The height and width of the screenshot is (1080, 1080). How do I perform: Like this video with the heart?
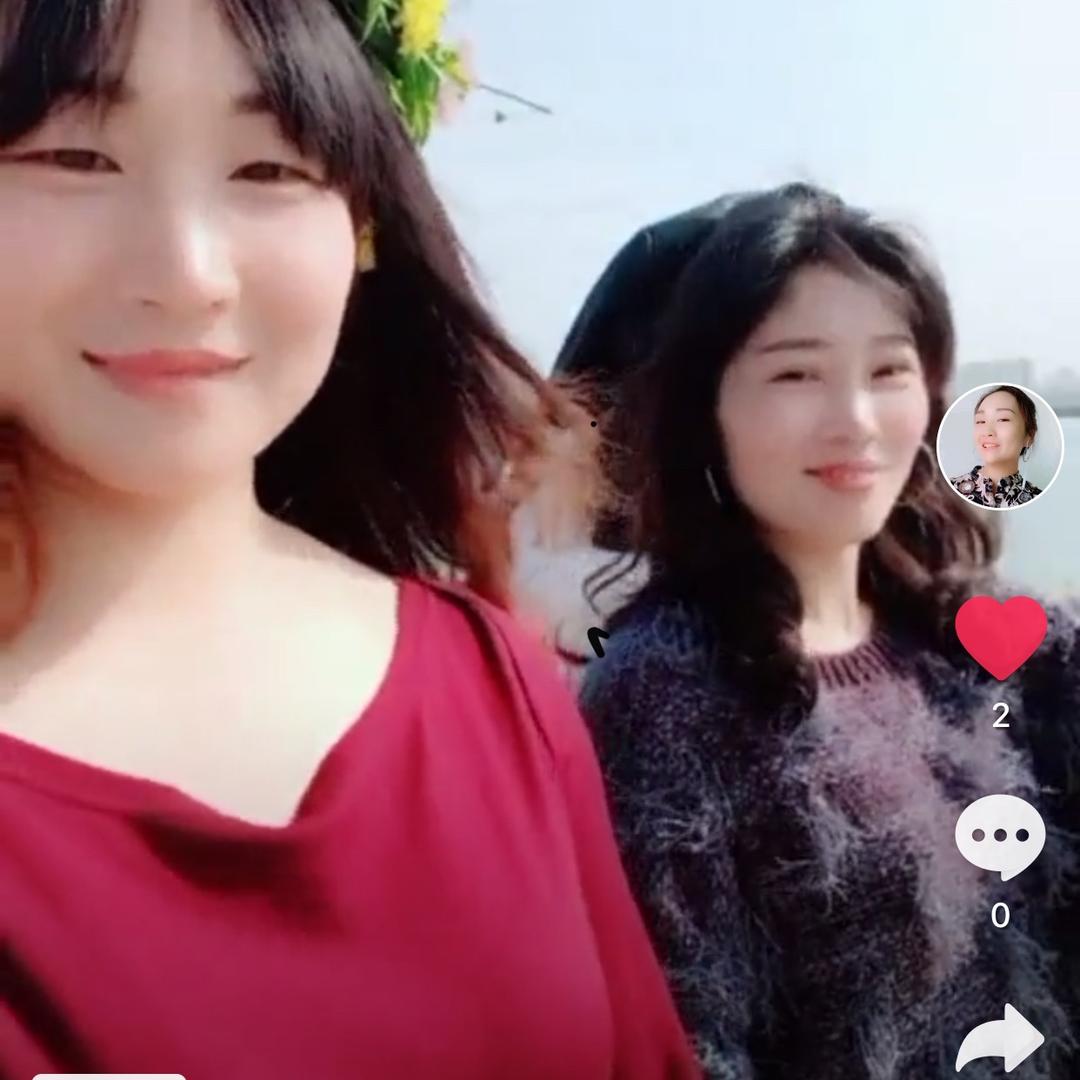pos(1000,636)
